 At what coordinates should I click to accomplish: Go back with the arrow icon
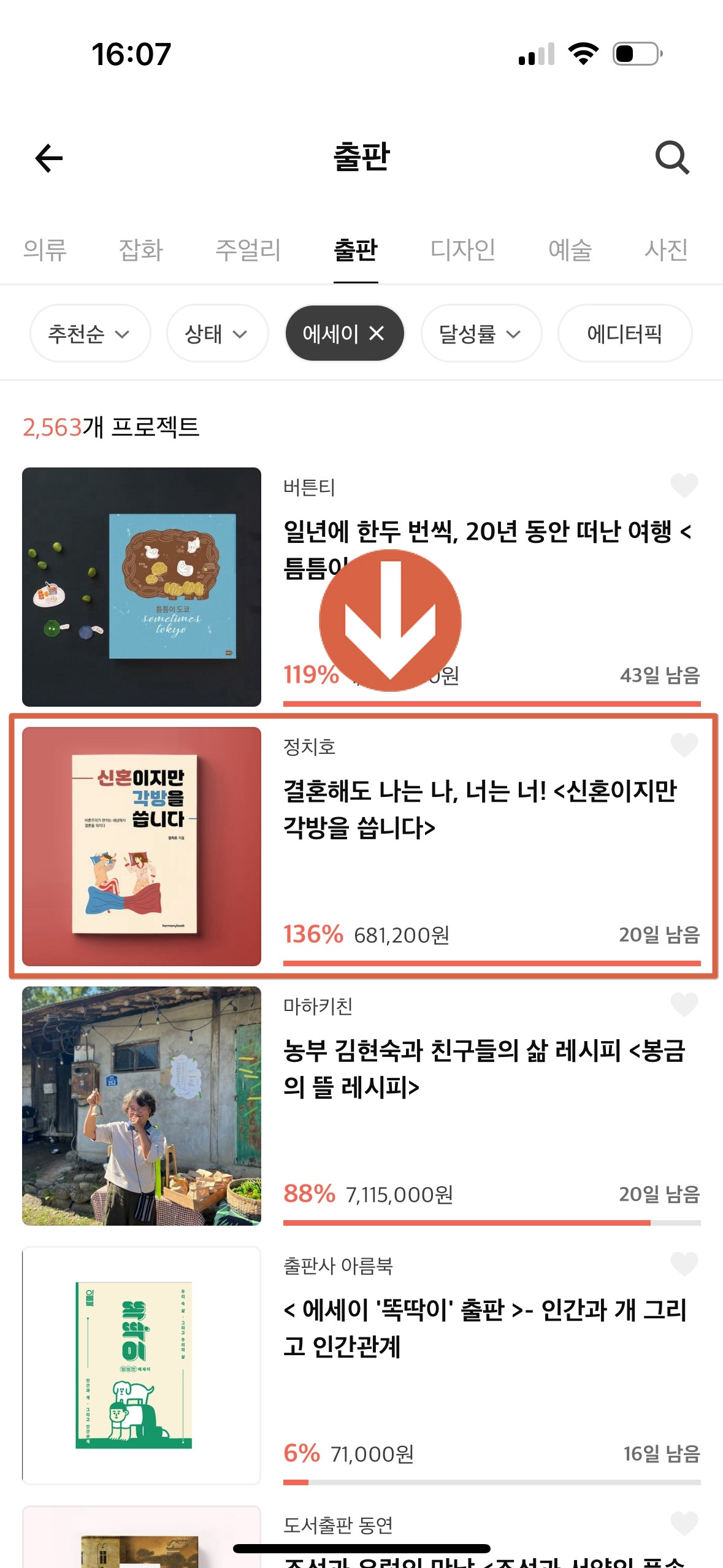click(x=49, y=158)
